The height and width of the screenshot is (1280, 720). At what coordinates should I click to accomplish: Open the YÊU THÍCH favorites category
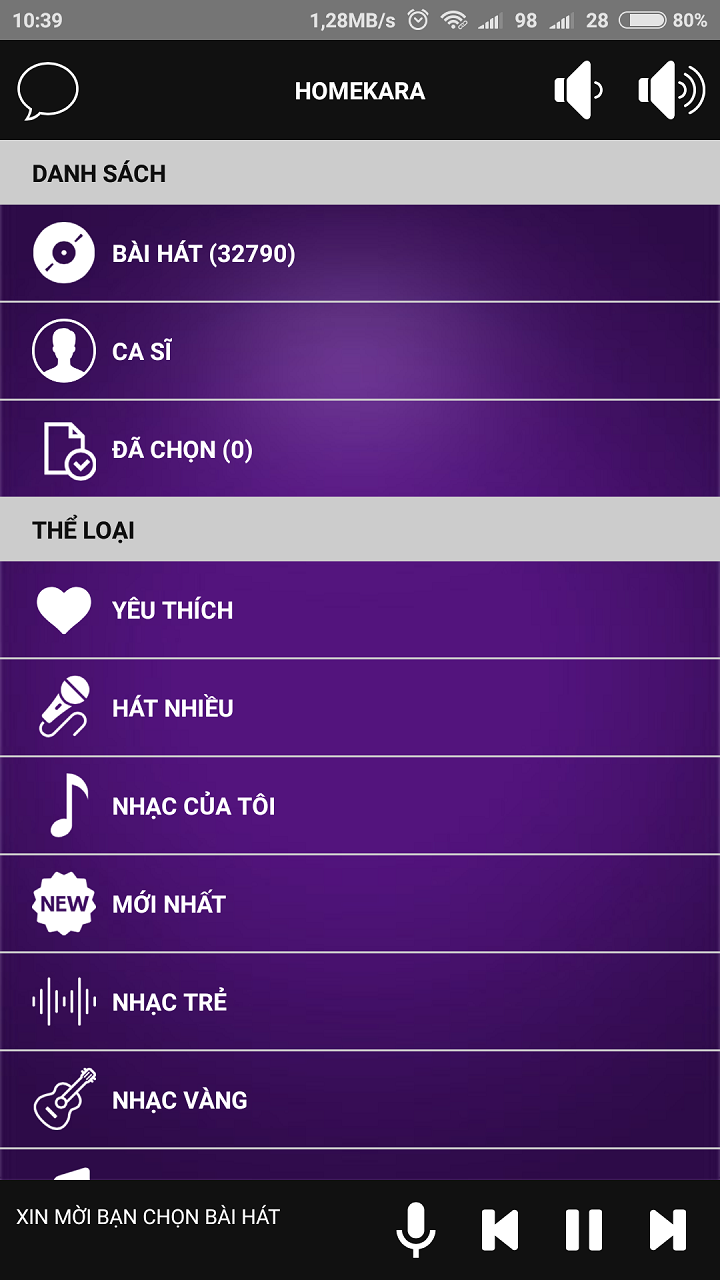click(360, 610)
